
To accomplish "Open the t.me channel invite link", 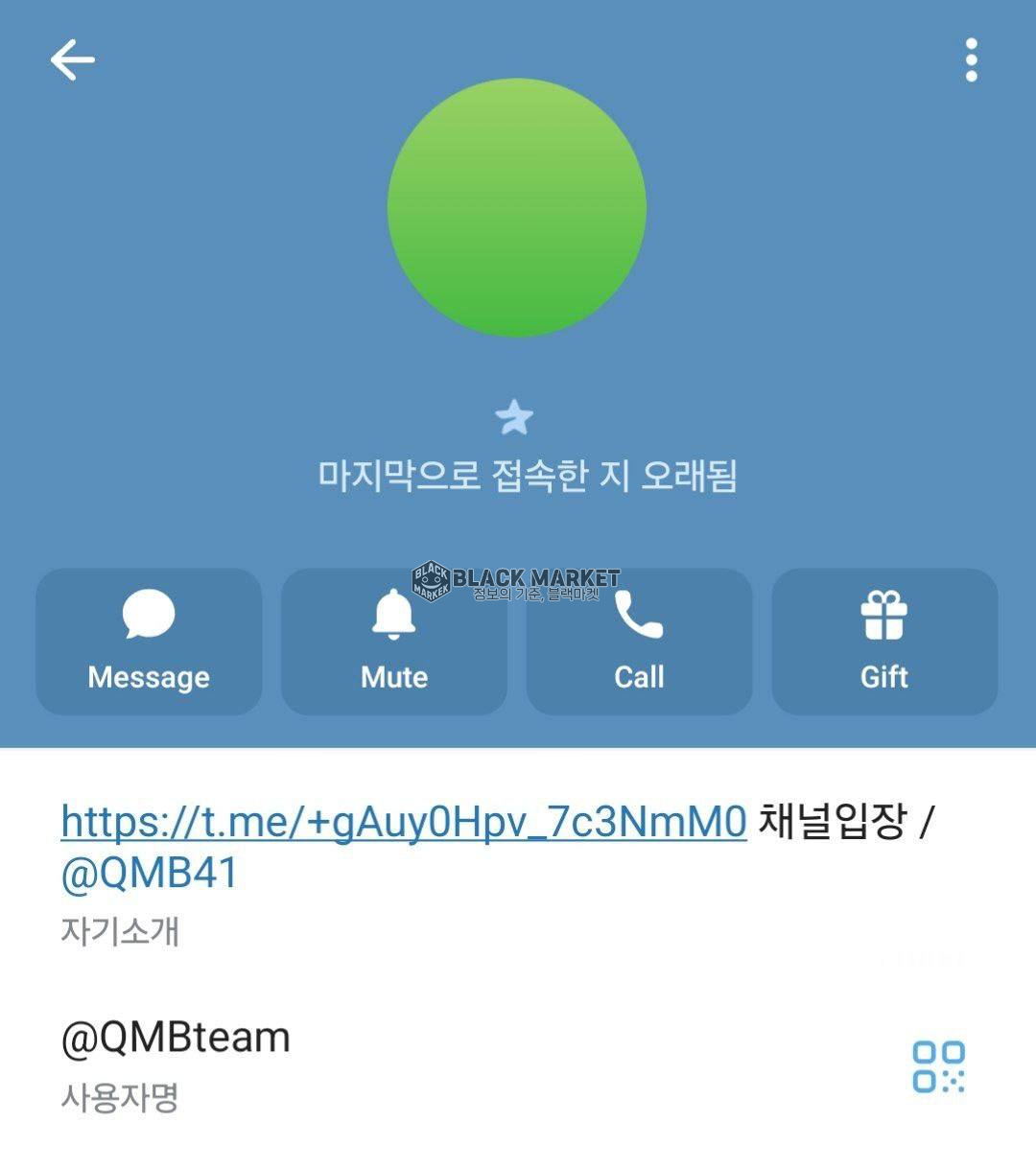I will (403, 822).
